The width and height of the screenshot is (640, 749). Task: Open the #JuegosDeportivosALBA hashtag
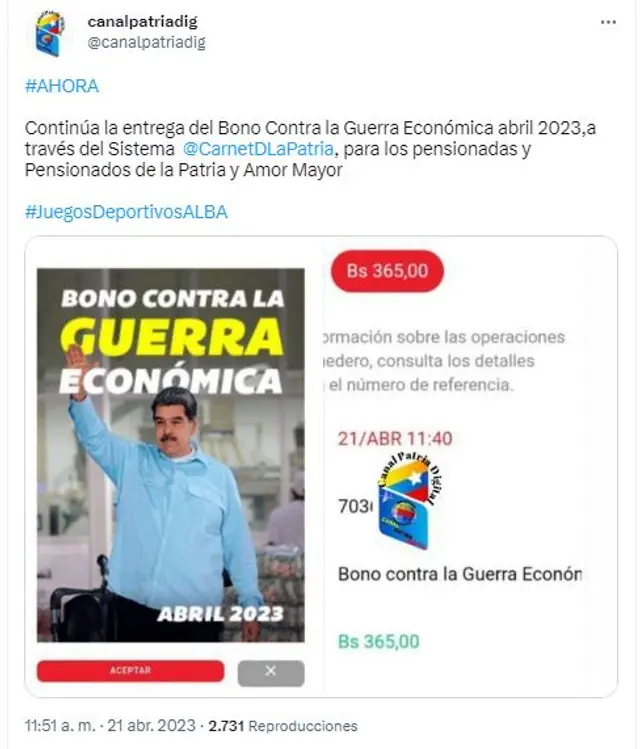tap(126, 212)
